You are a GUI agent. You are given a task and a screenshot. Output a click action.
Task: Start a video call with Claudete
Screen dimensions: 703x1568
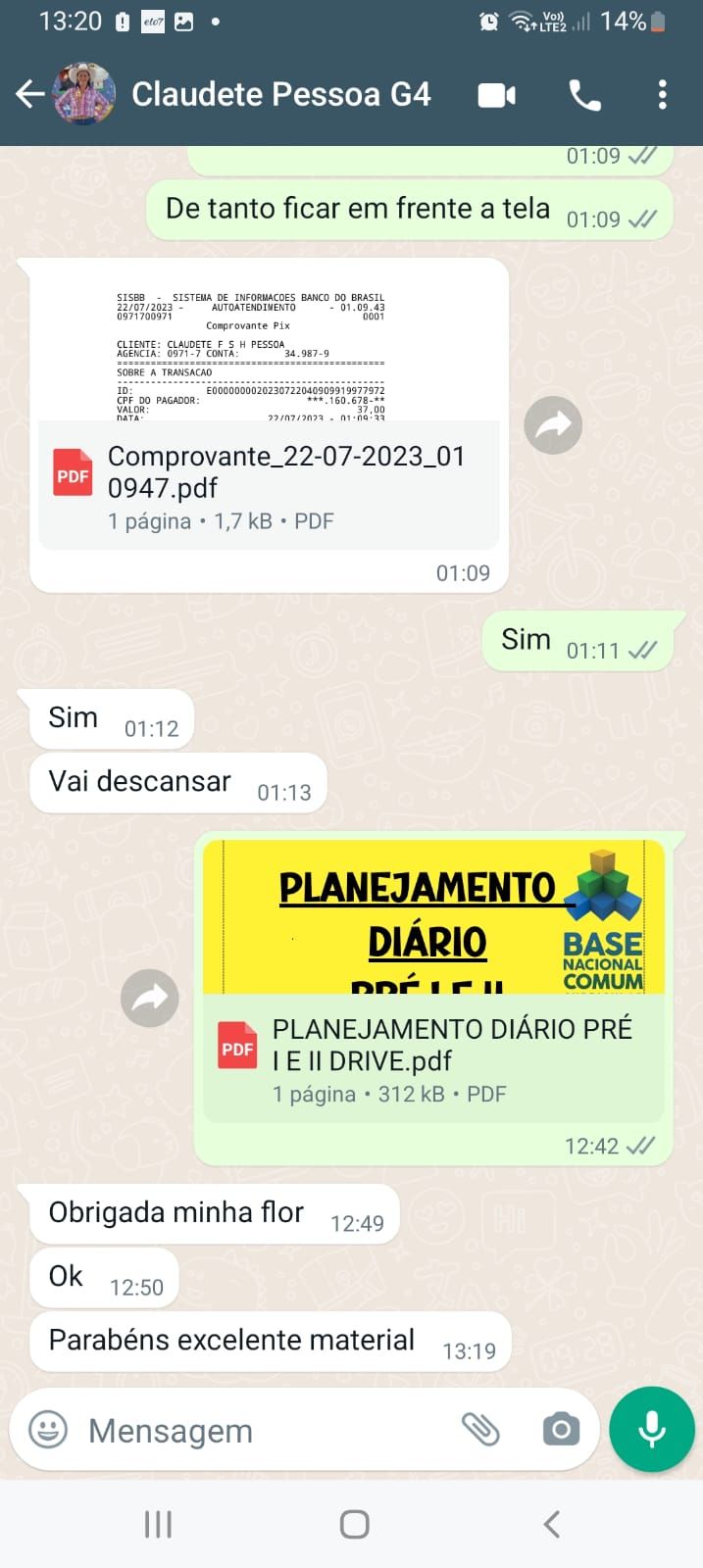click(496, 95)
